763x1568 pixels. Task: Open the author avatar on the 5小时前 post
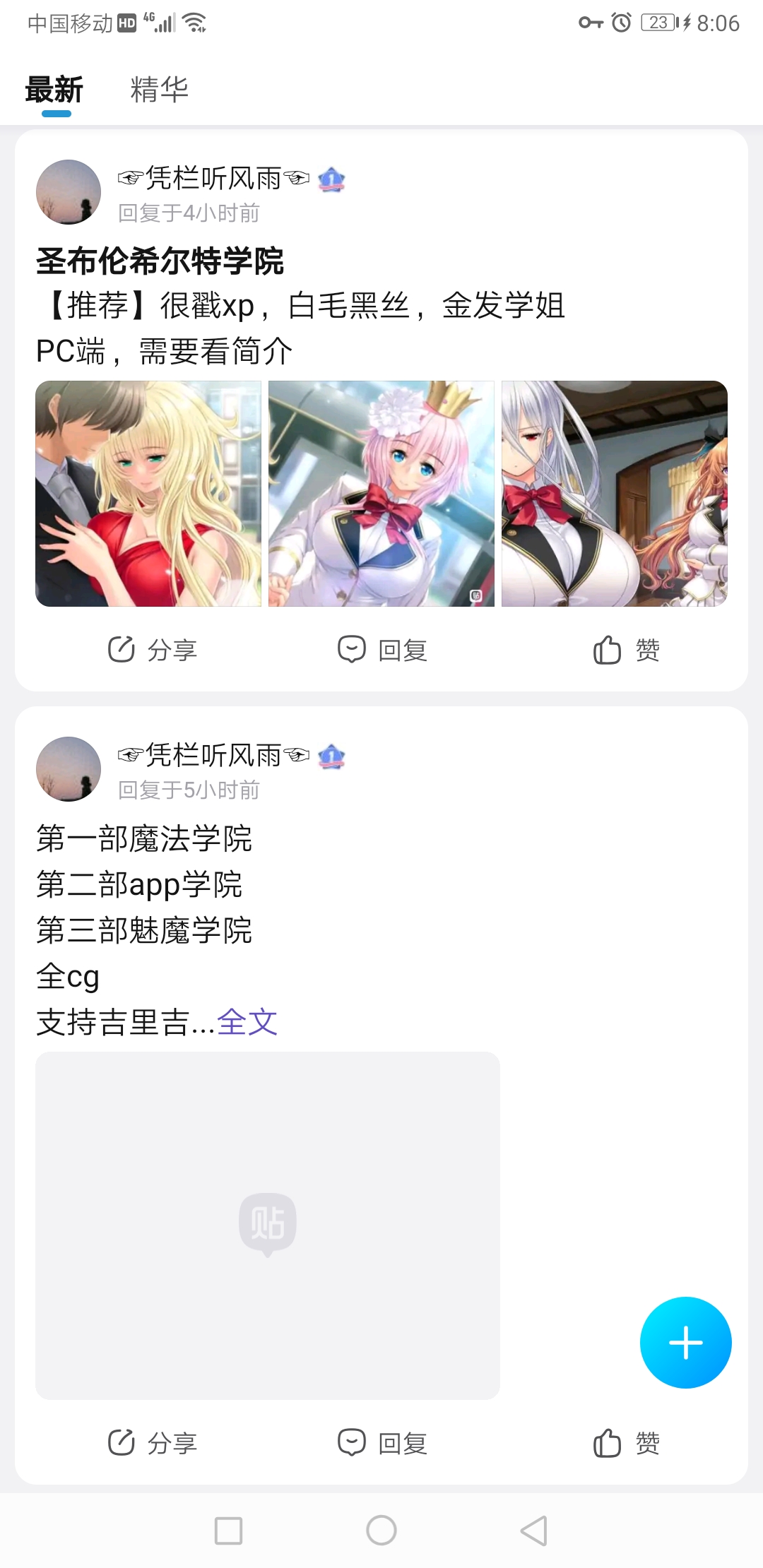(x=69, y=769)
